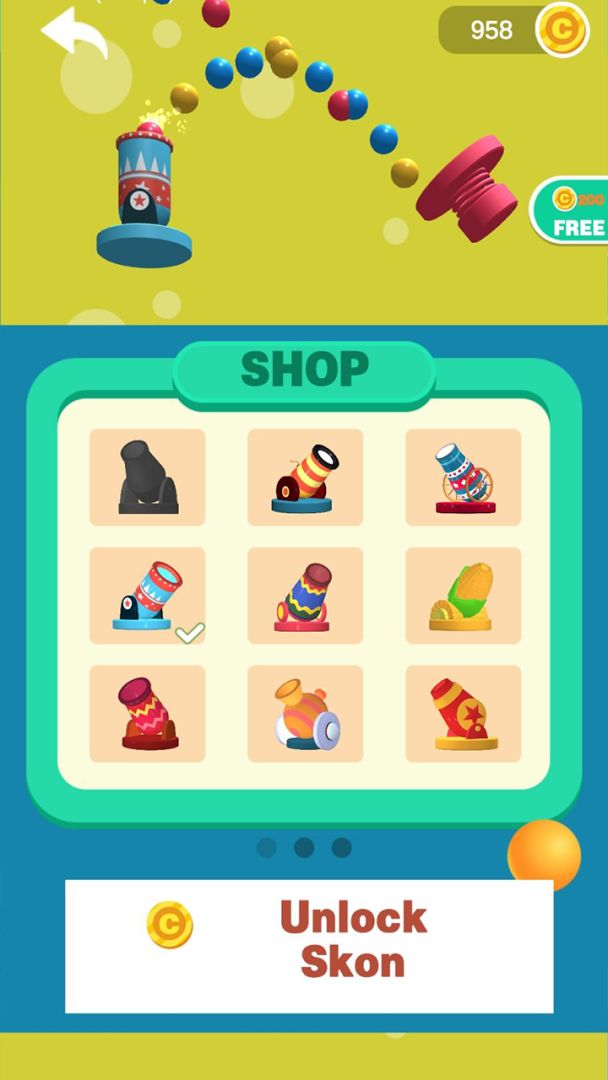Pick the red cannon with yellow star
Screen dimensions: 608x1080
[463, 714]
